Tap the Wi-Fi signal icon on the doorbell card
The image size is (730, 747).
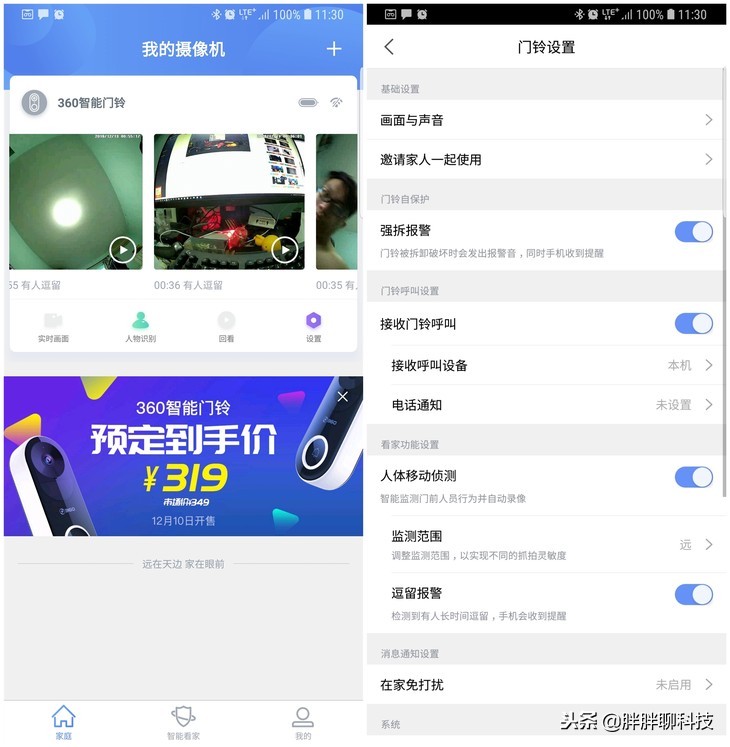coord(335,102)
